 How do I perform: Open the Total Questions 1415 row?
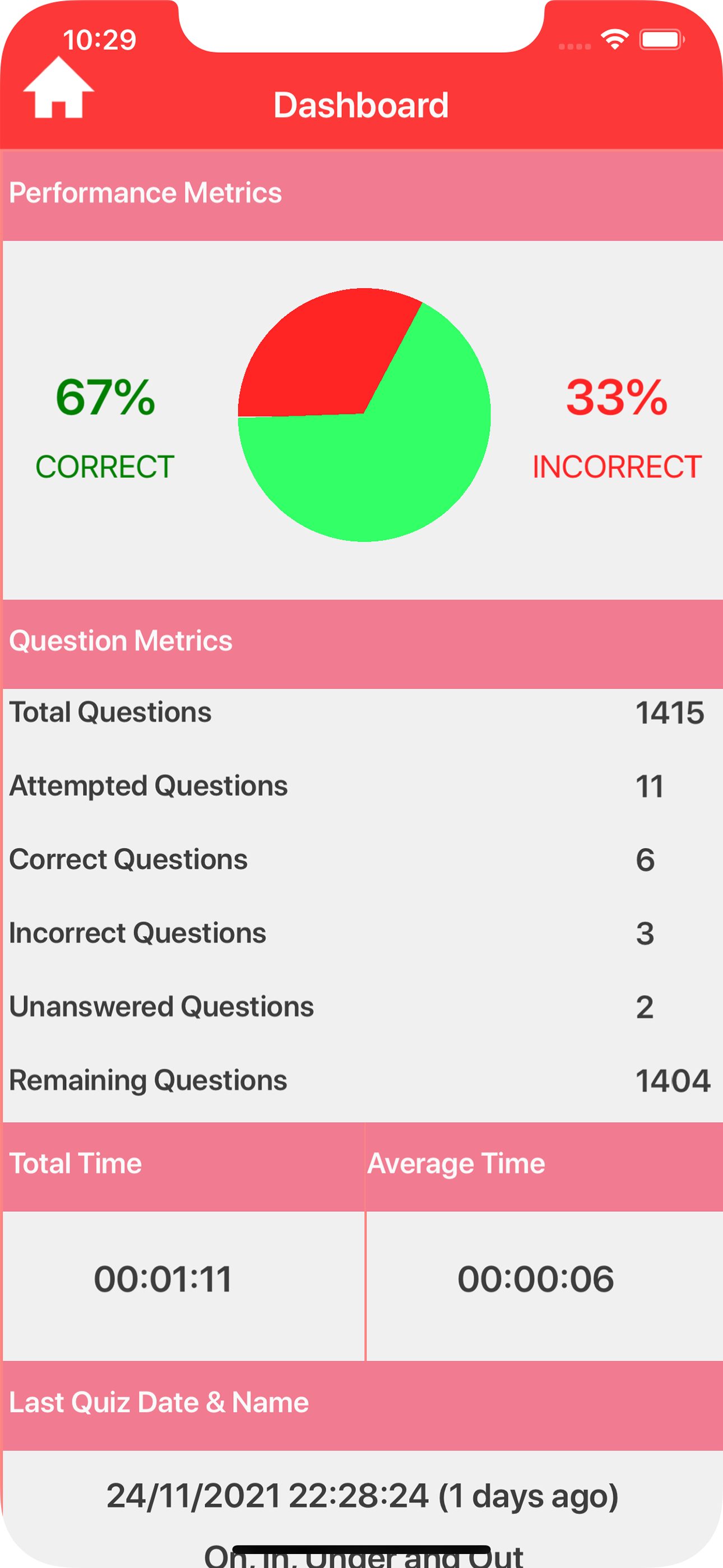pos(361,712)
